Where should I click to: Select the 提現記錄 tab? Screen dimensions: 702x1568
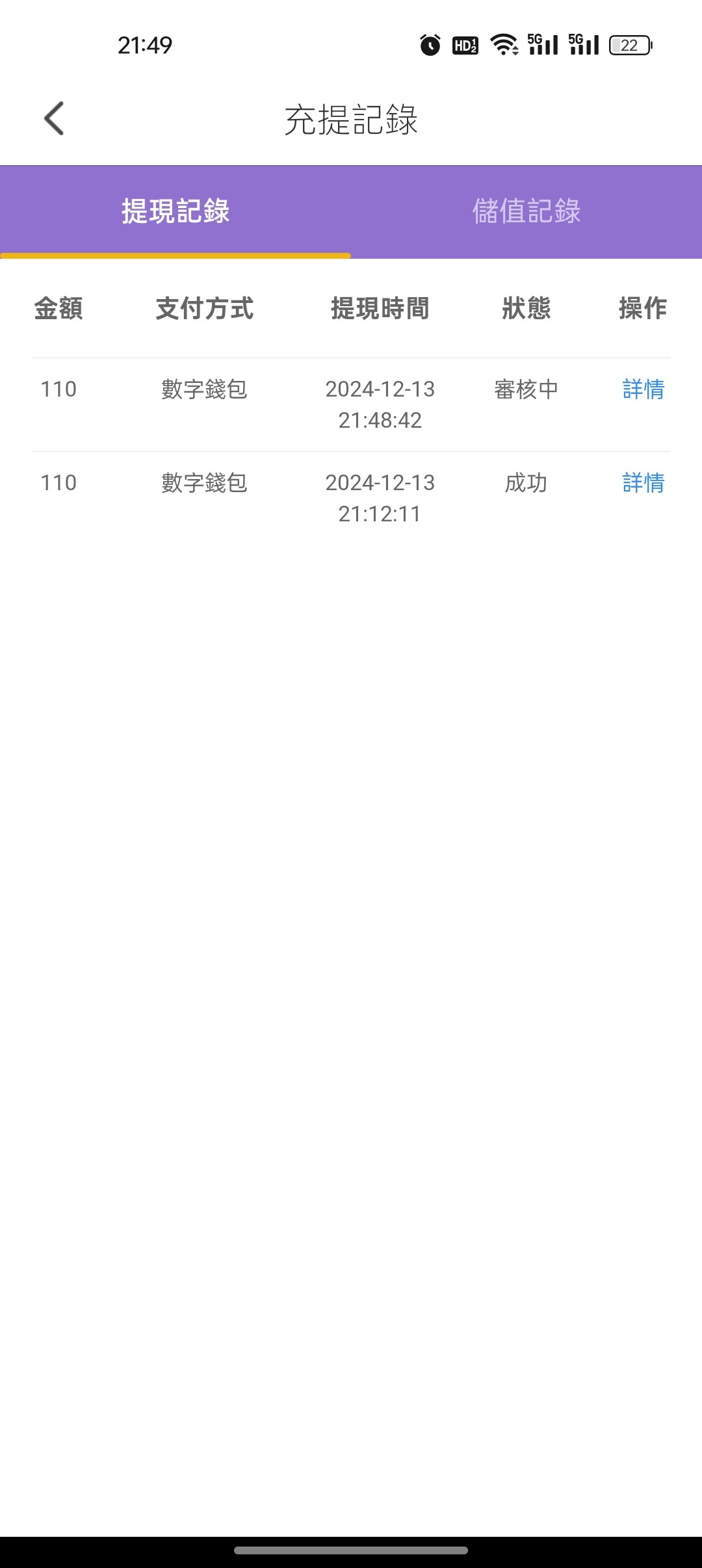point(175,211)
